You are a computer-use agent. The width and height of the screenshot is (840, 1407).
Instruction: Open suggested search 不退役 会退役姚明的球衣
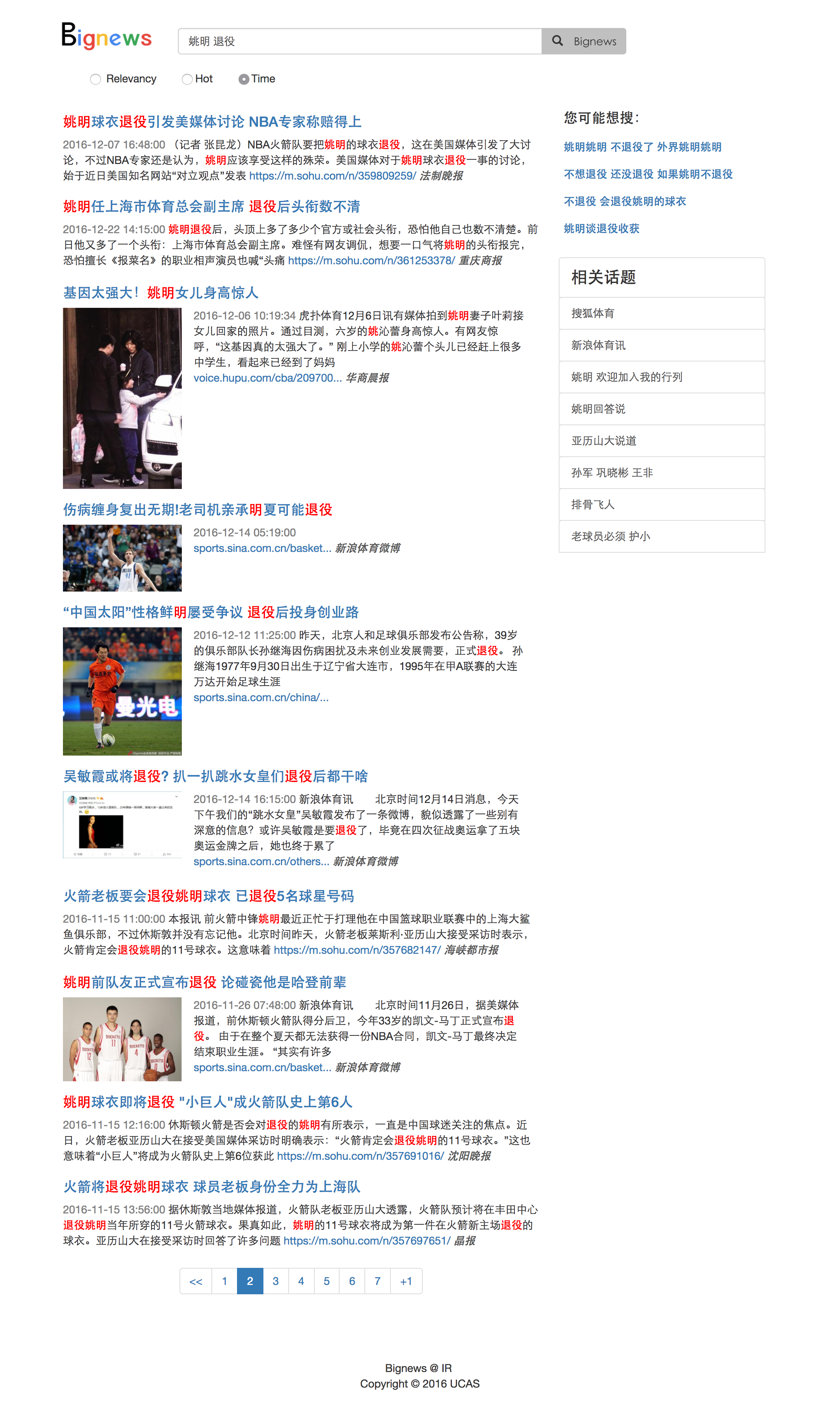click(624, 202)
